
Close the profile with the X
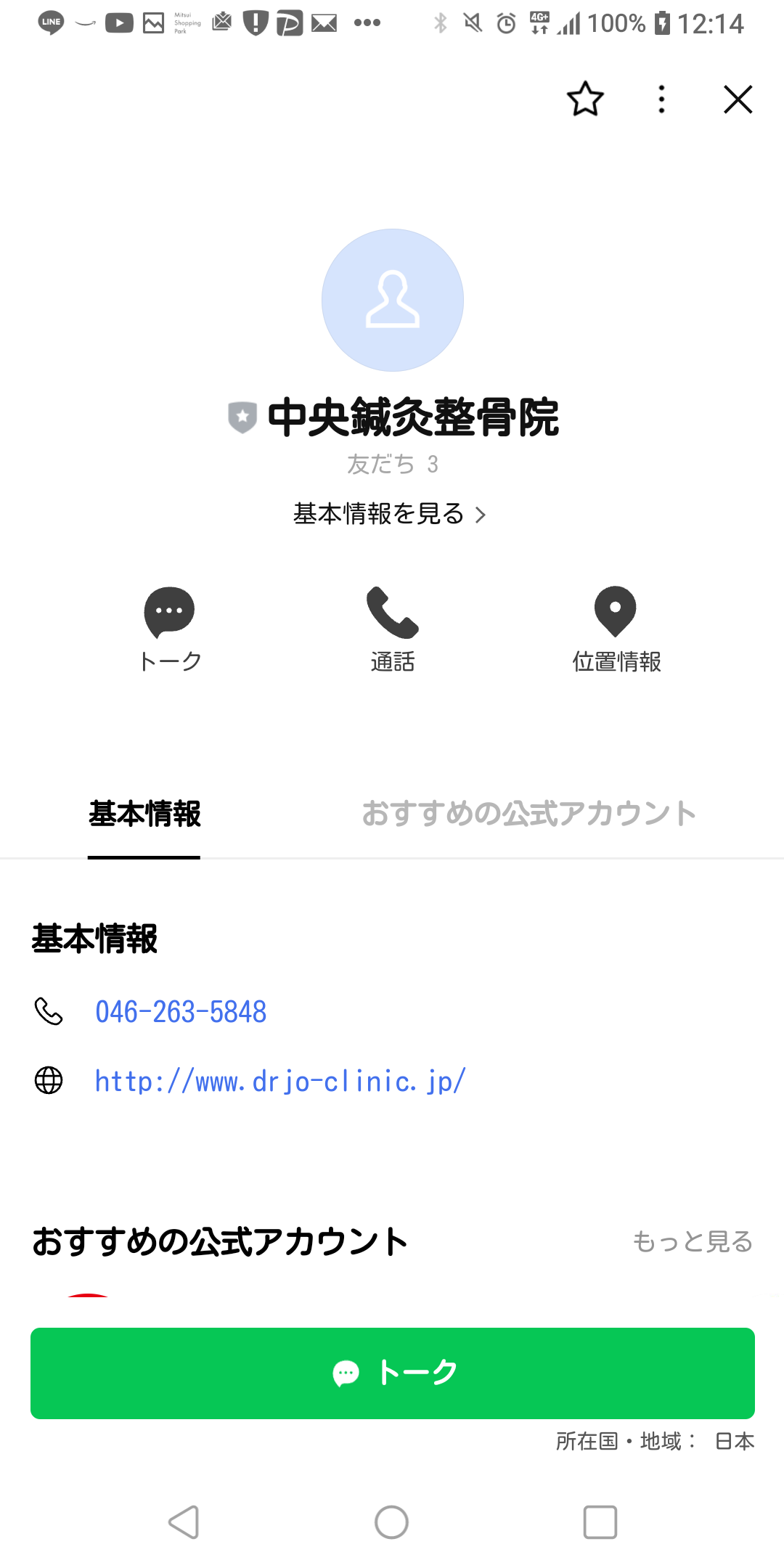(738, 99)
